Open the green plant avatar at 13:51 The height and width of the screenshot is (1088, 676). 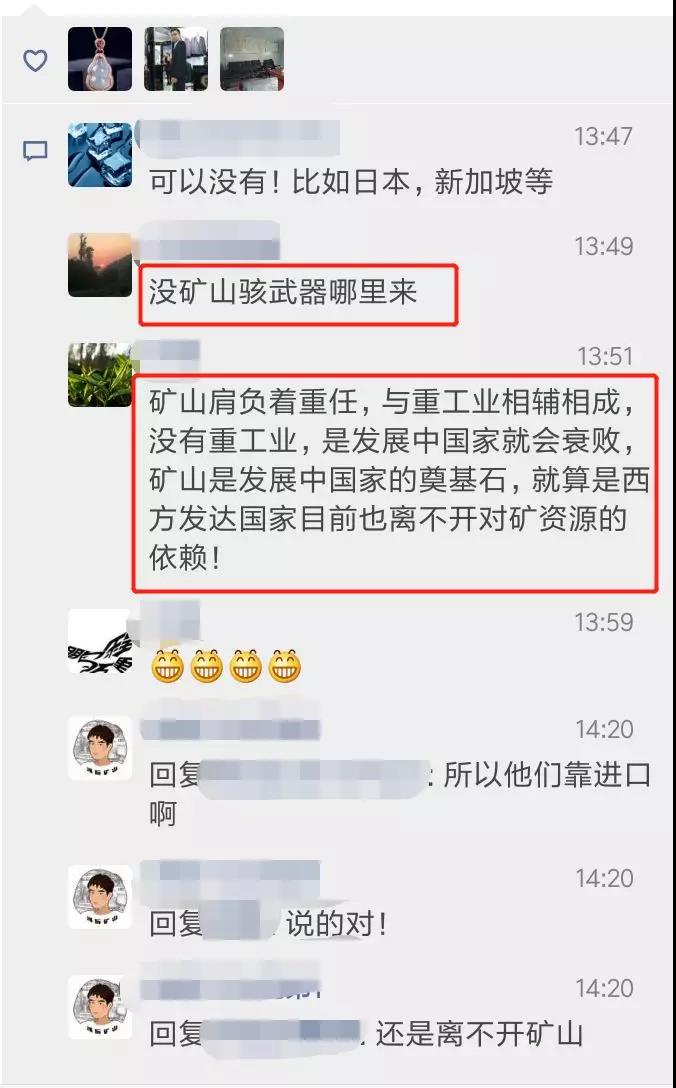pyautogui.click(x=100, y=375)
